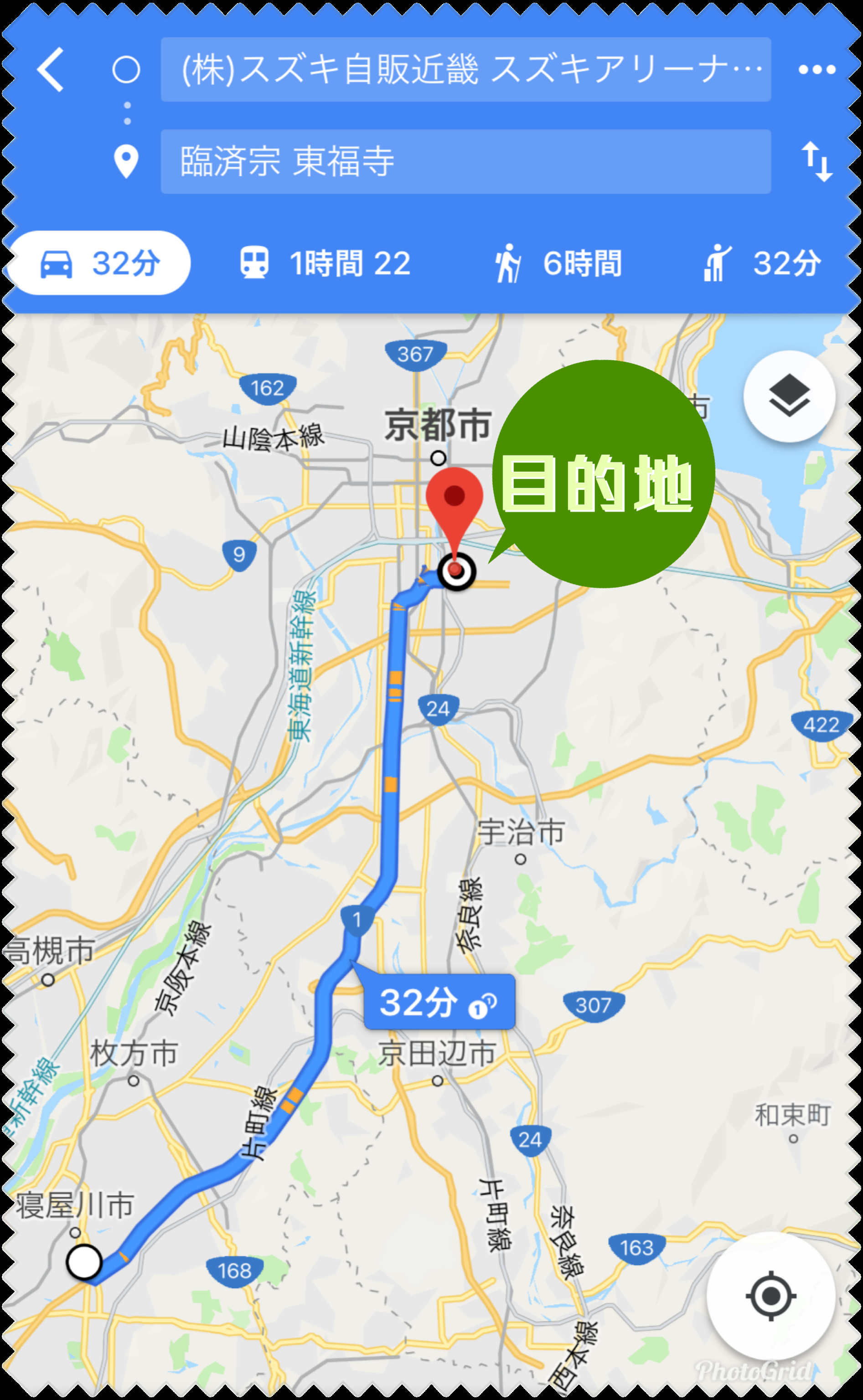Open the three-dot overflow menu
863x1400 pixels.
pyautogui.click(x=817, y=70)
